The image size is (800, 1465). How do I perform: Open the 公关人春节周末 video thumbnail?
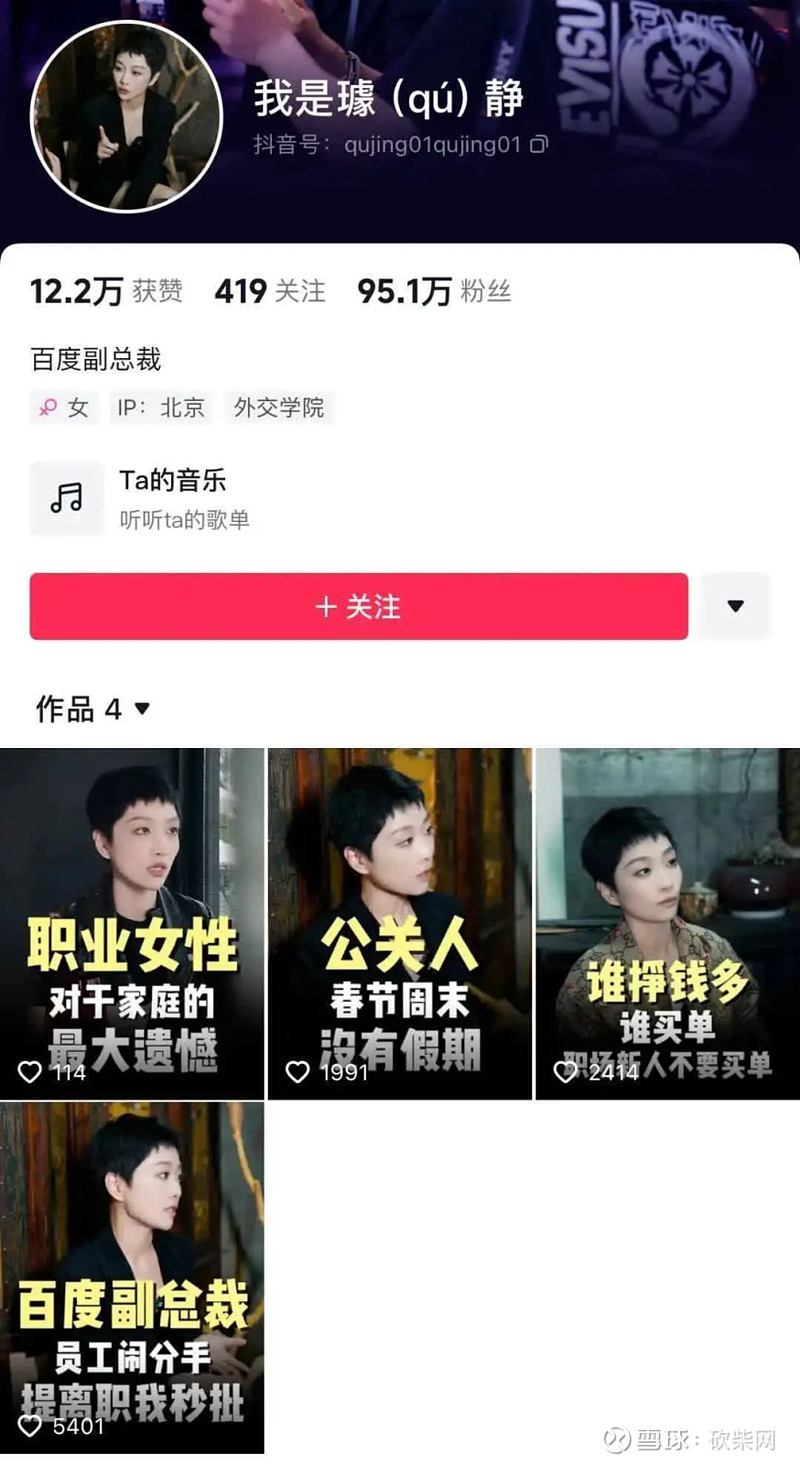399,920
